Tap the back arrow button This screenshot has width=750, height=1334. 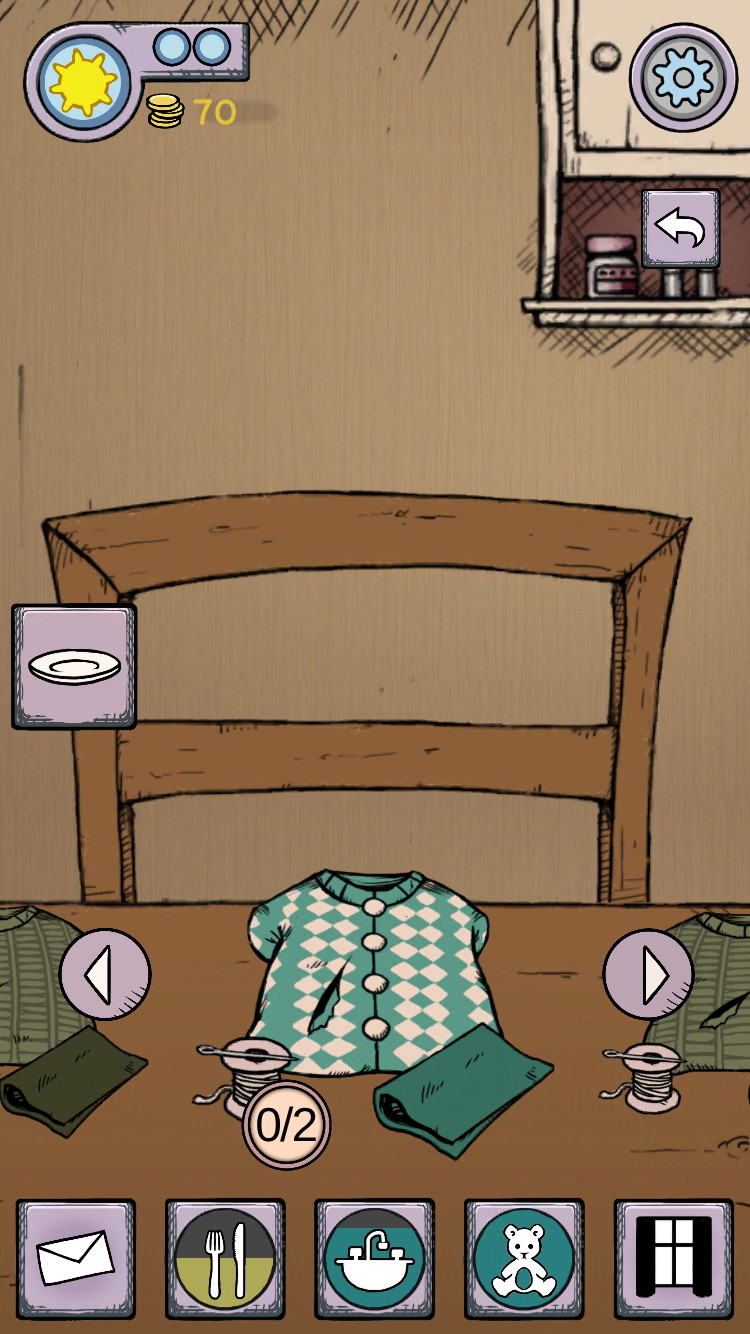(x=680, y=229)
